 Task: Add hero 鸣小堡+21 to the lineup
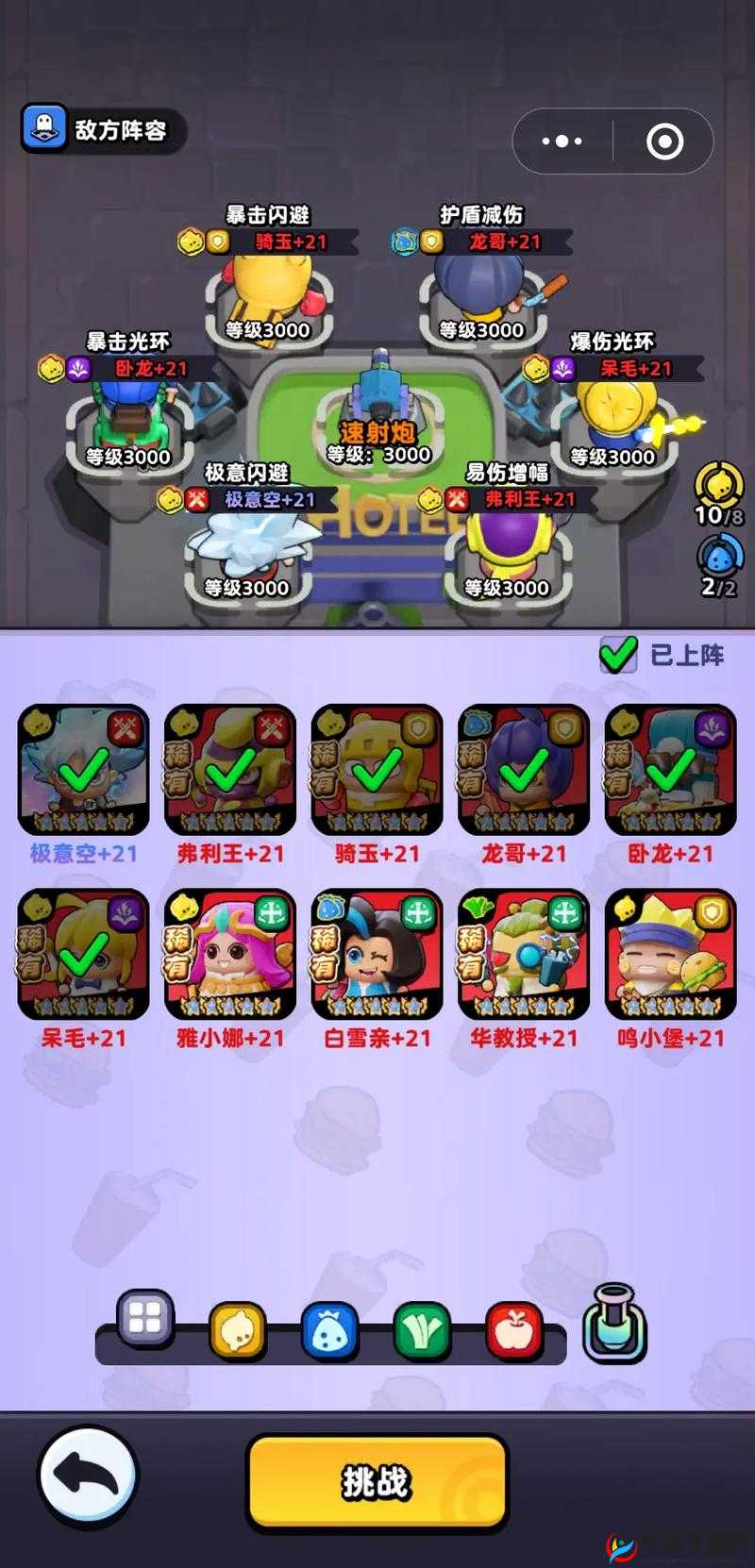coord(670,954)
